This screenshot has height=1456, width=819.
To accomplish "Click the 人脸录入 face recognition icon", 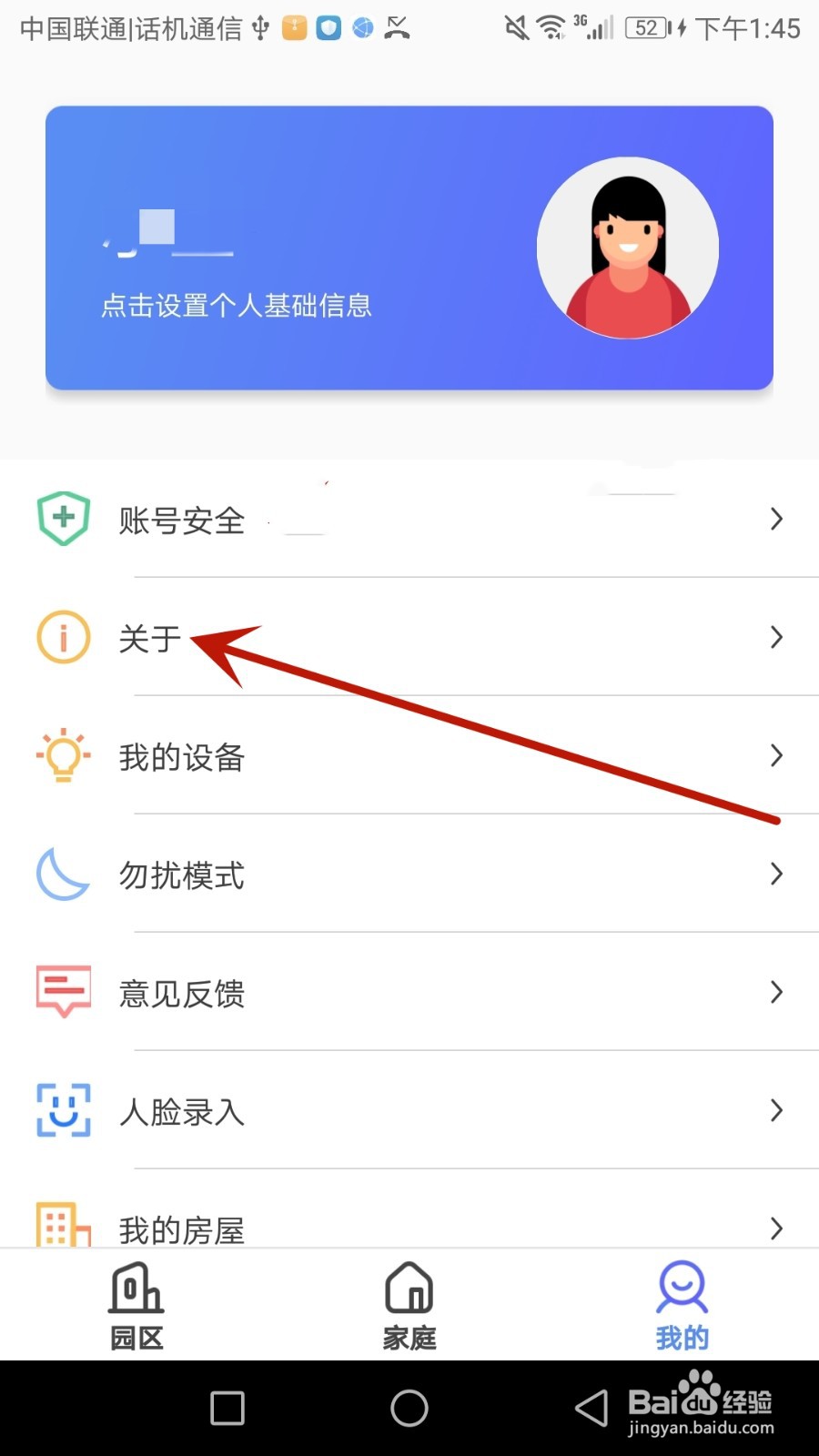I will pos(62,1111).
